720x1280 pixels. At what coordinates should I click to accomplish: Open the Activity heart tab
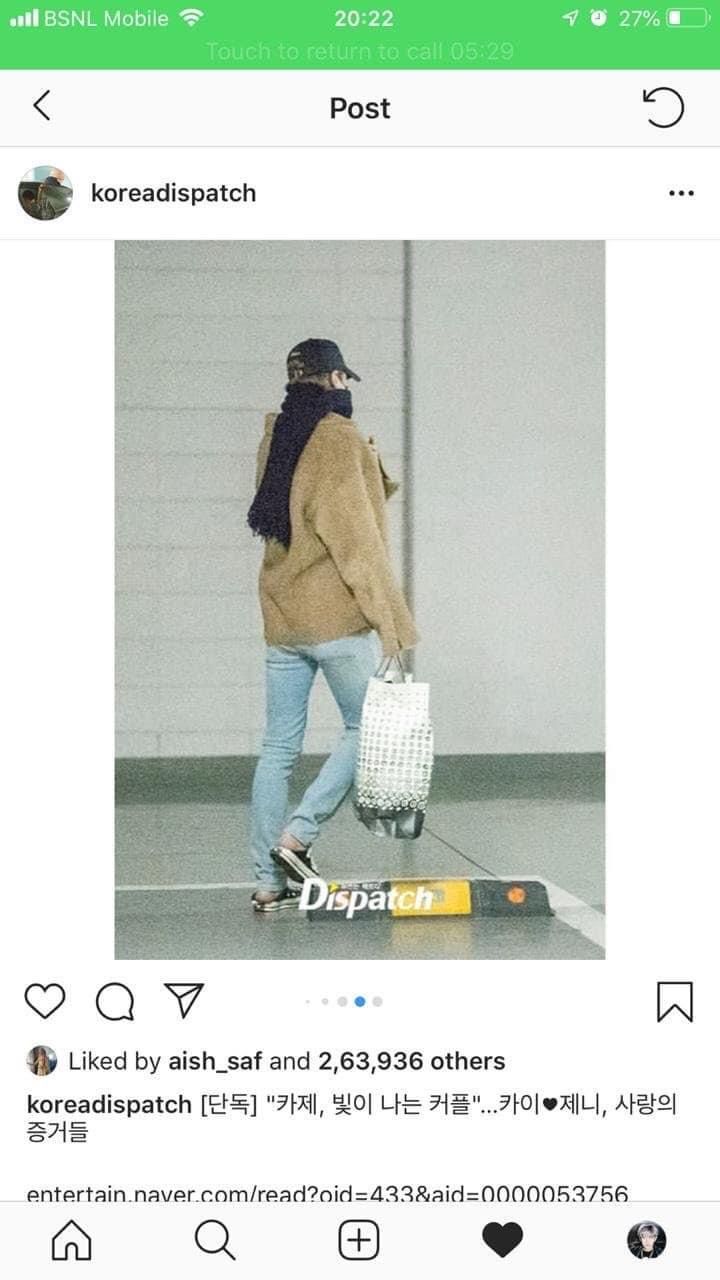click(x=503, y=1241)
